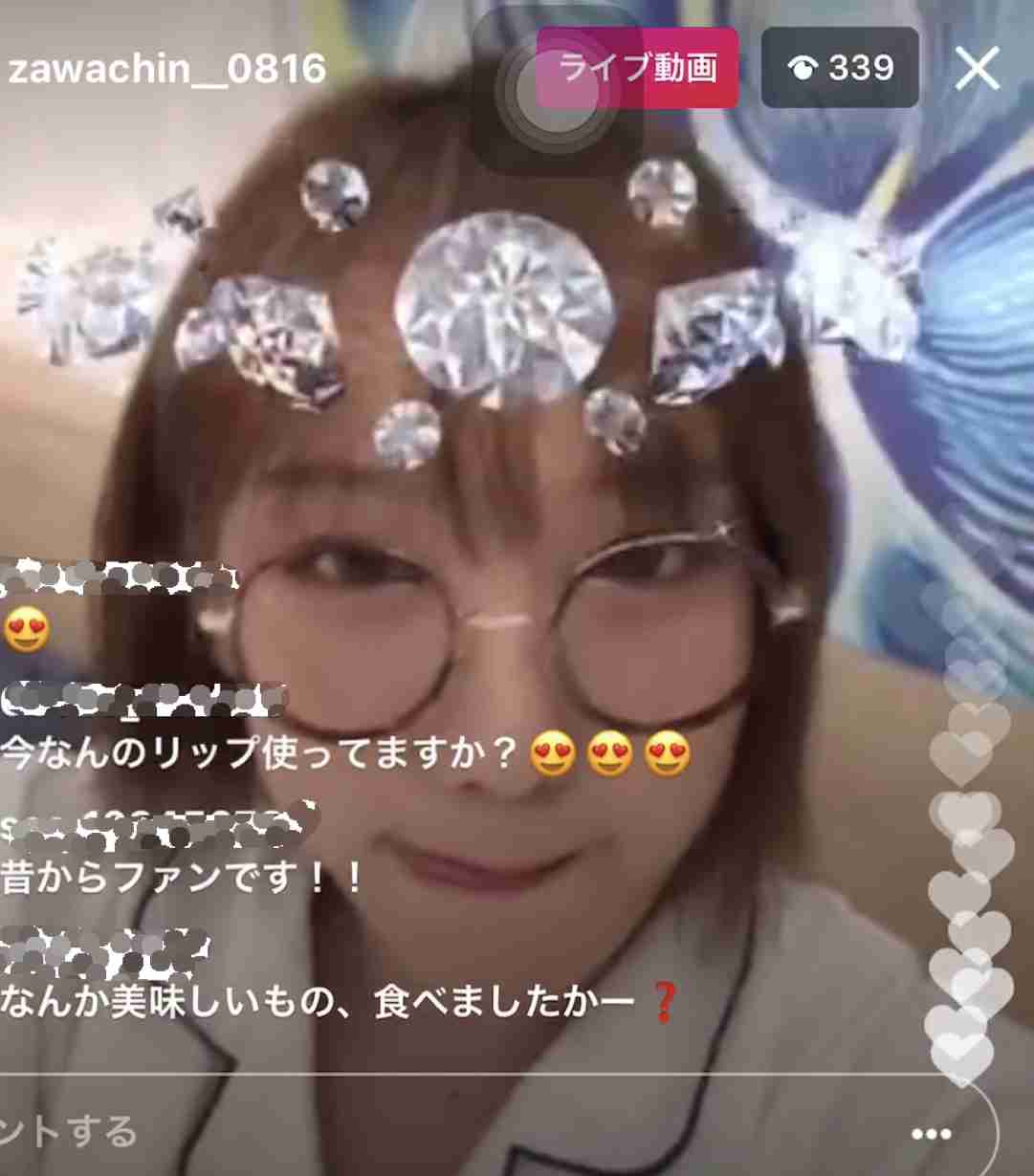
Task: Open the three-dot options menu
Action: point(931,1135)
